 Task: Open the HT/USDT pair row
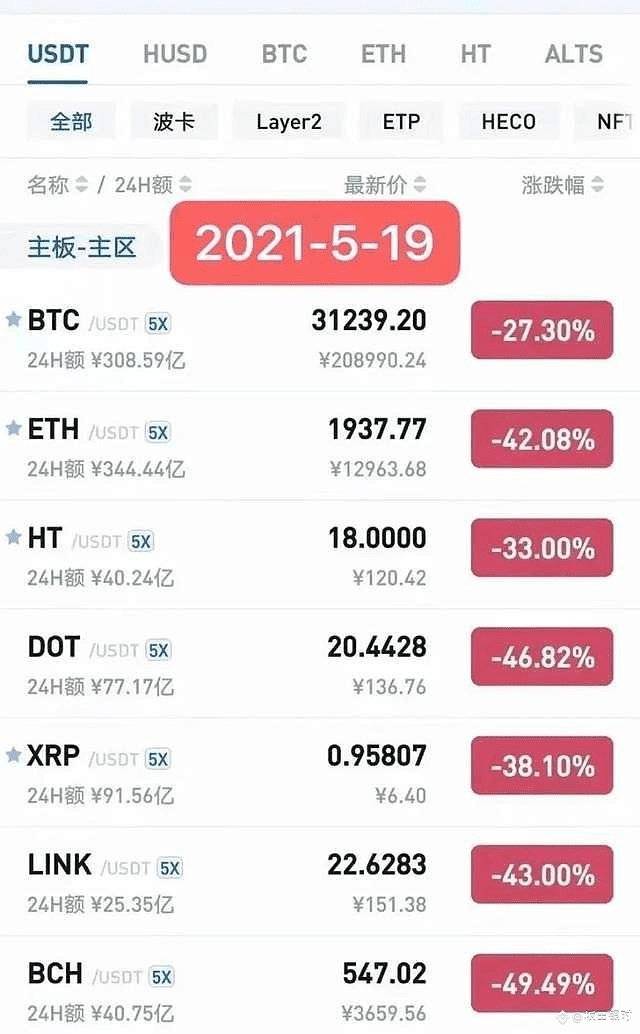pos(320,555)
